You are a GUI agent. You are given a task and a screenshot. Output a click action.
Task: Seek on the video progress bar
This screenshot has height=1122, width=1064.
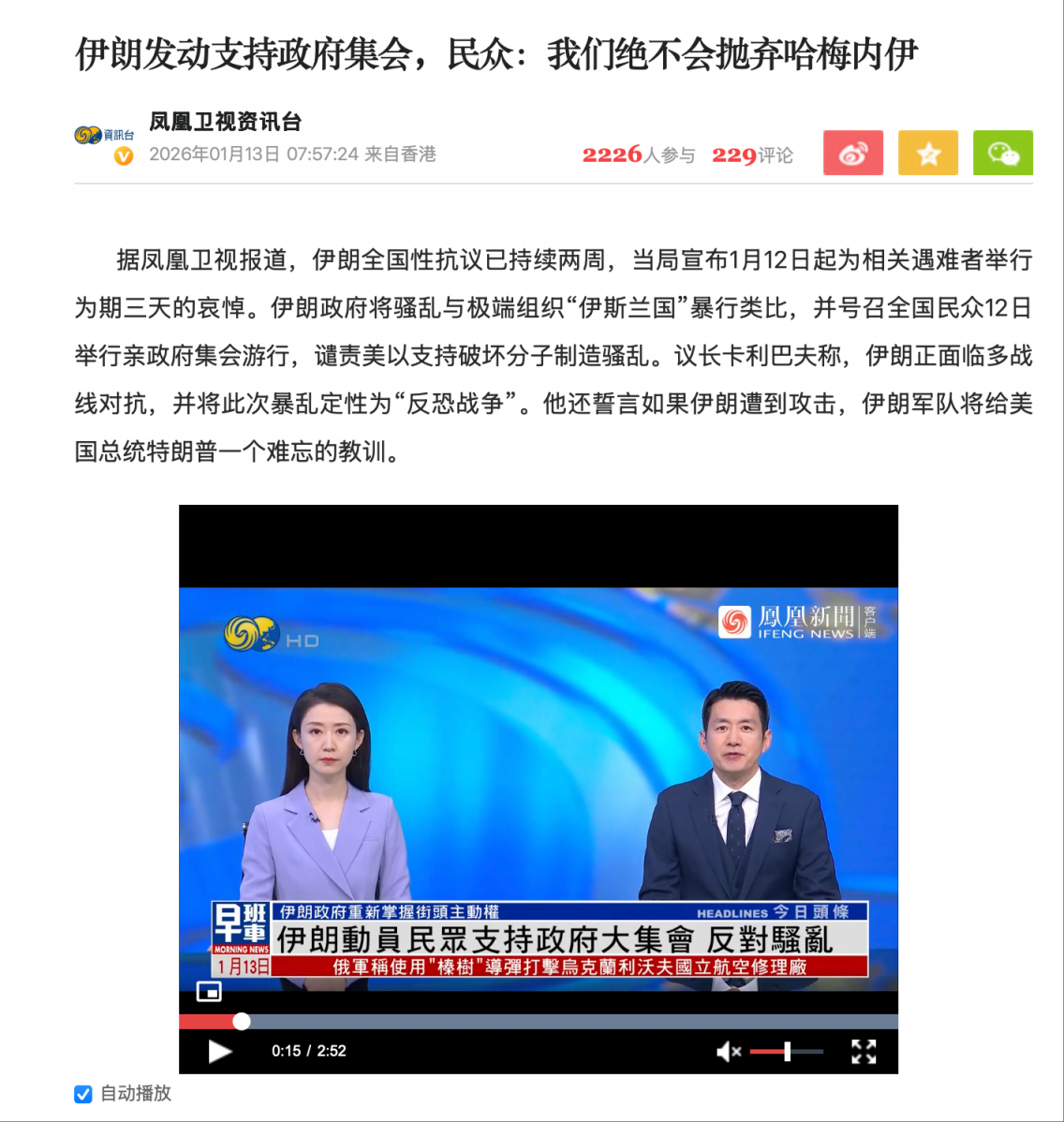(x=562, y=1021)
